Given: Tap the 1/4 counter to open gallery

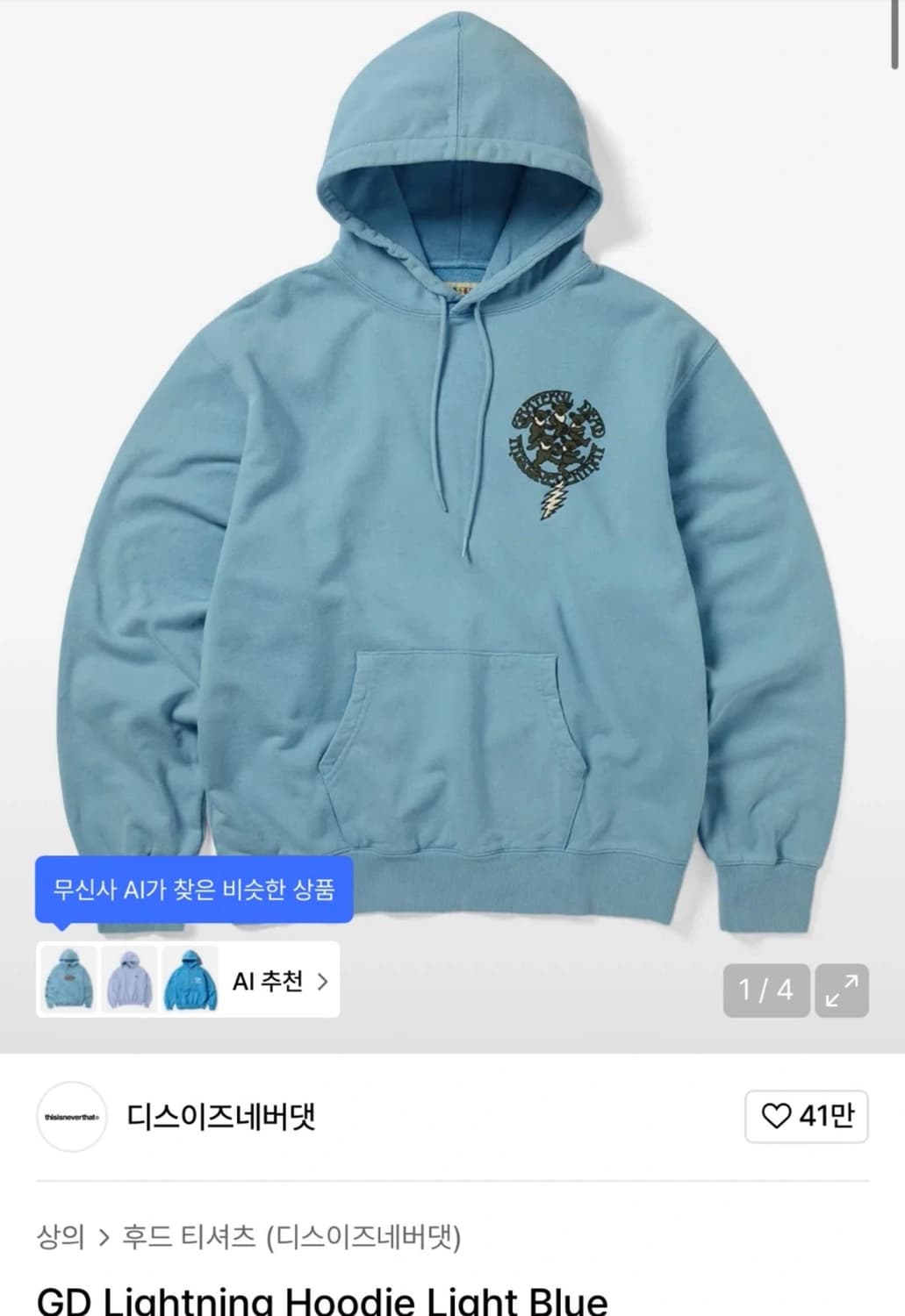Looking at the screenshot, I should tap(768, 991).
